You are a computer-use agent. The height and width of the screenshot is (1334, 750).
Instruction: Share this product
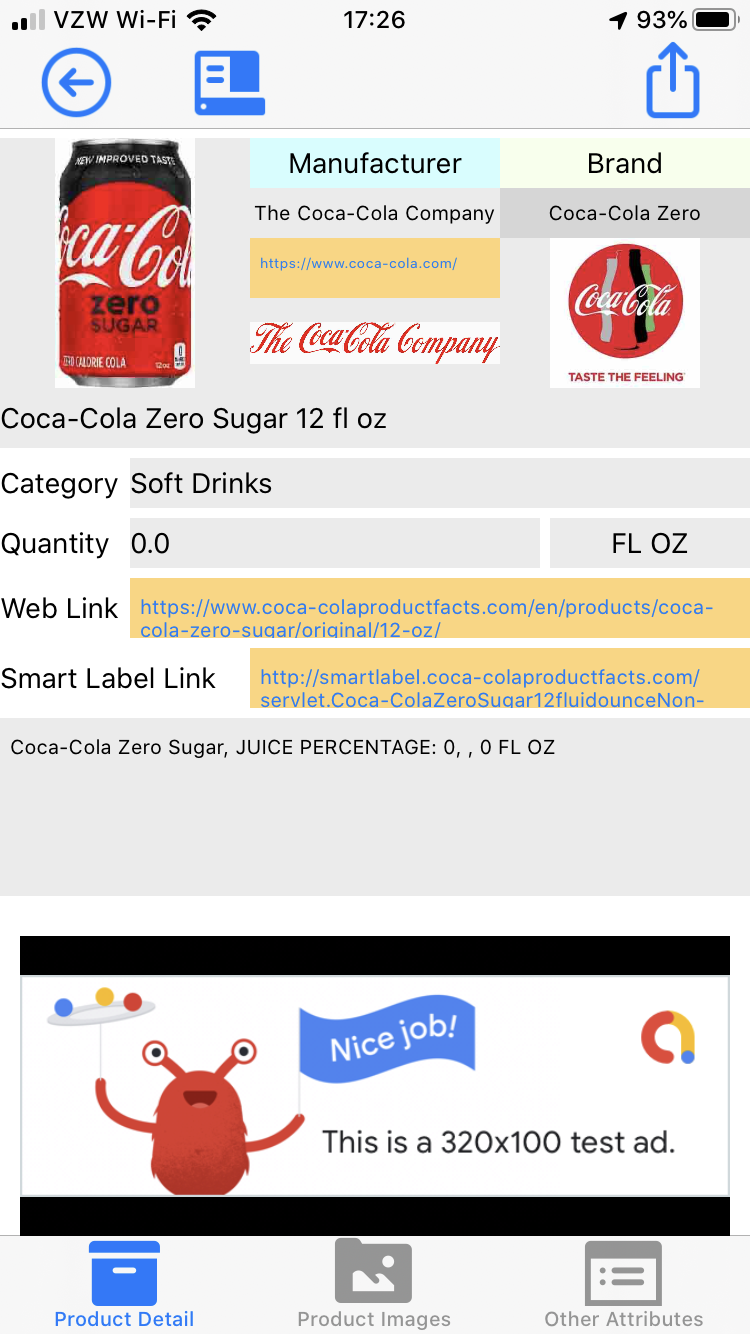[672, 80]
